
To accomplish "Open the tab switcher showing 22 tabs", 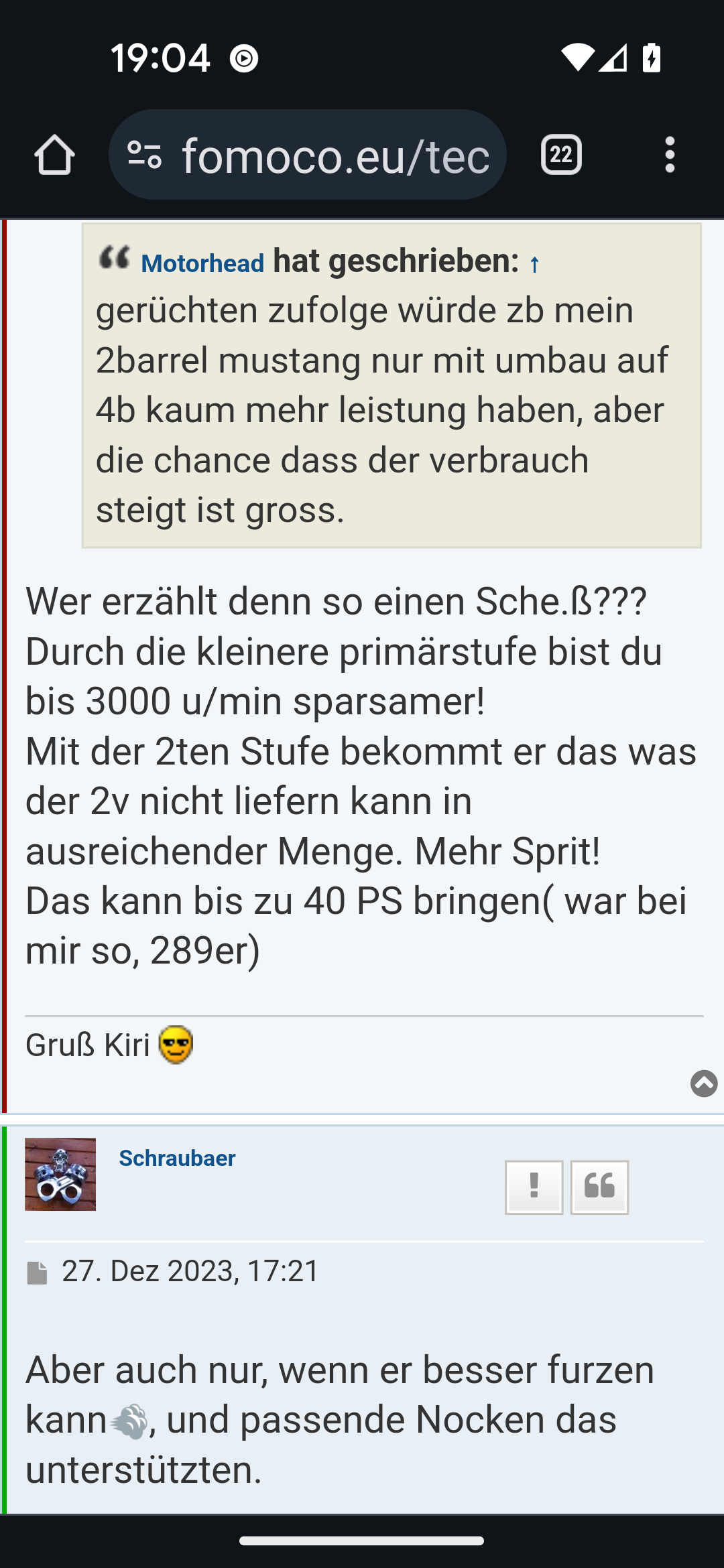I will 561,155.
